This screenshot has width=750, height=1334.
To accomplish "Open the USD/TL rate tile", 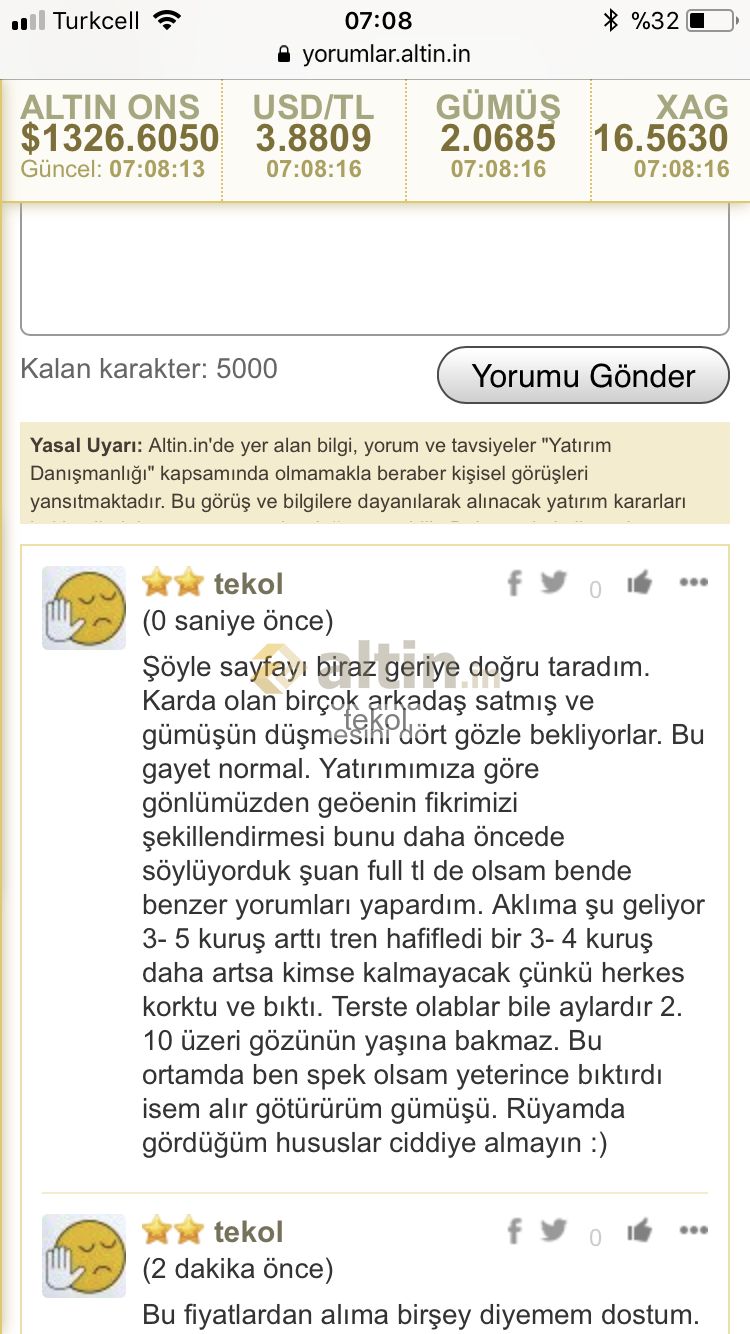I will [x=314, y=137].
